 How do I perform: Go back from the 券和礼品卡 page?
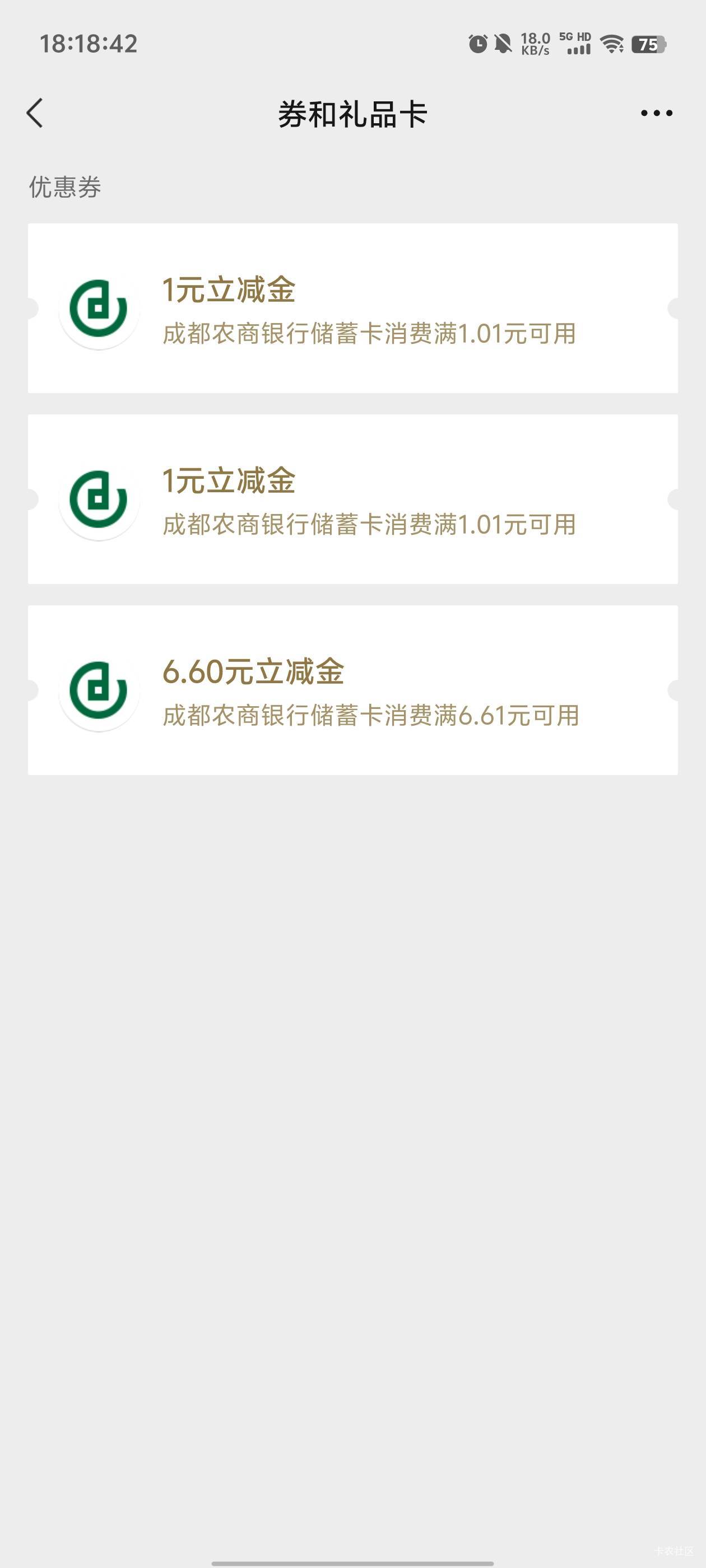coord(35,113)
